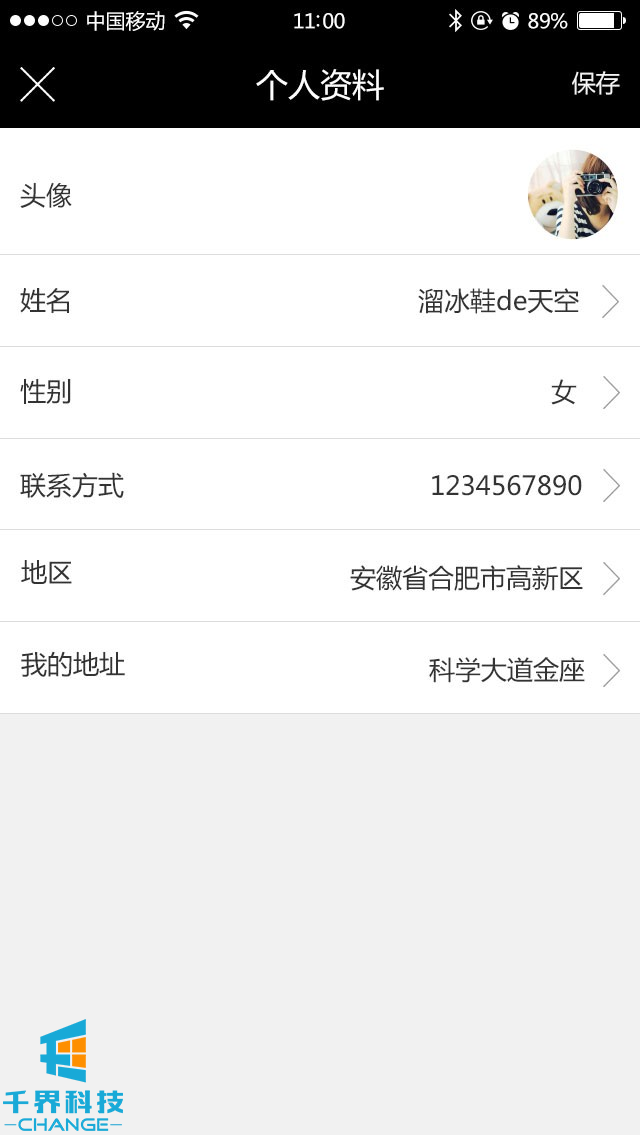Open the 我的地址 address row
Image resolution: width=640 pixels, height=1135 pixels.
[x=320, y=668]
